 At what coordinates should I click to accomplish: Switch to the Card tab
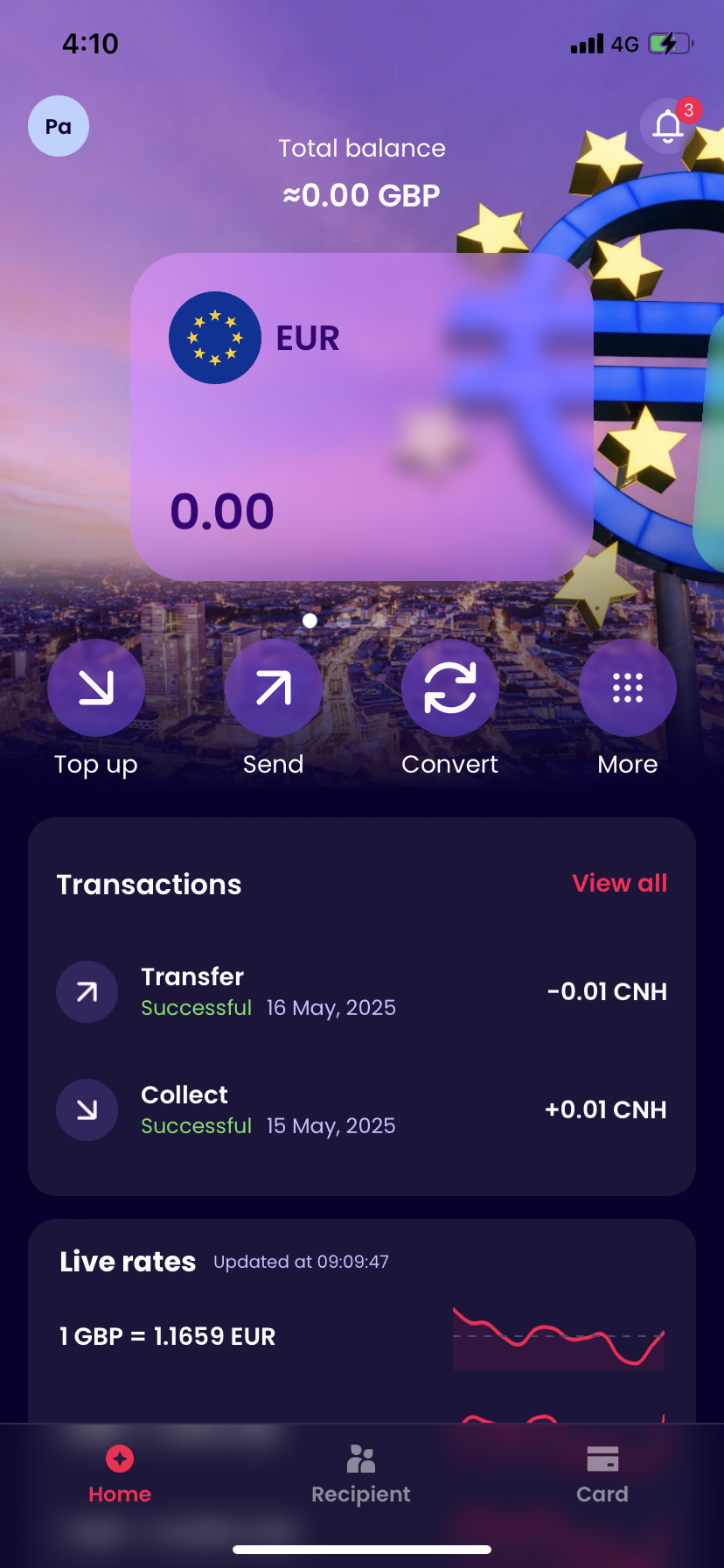[602, 1475]
